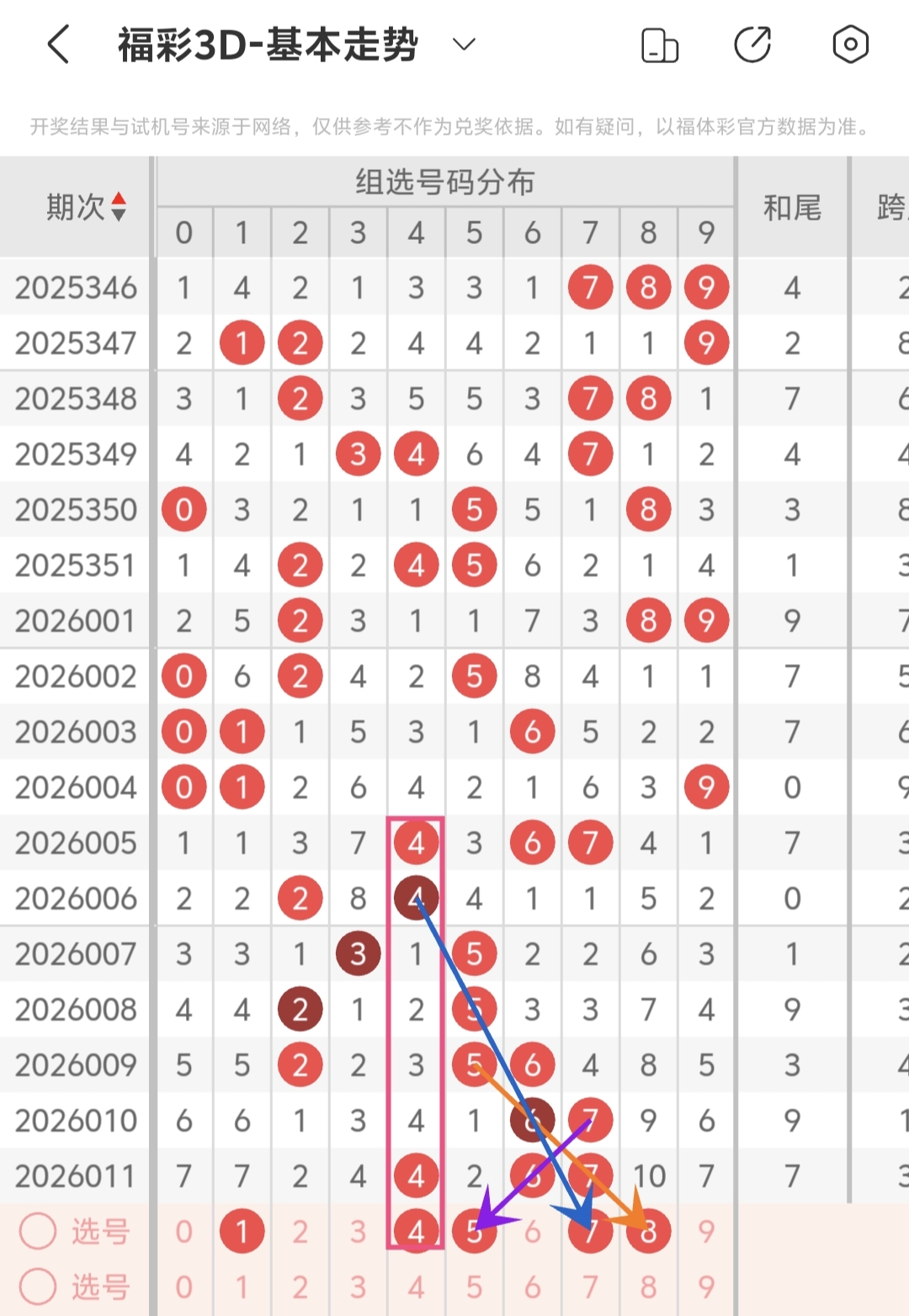
Task: Select the 选号 row that has picked numbers
Action: [x=38, y=1232]
